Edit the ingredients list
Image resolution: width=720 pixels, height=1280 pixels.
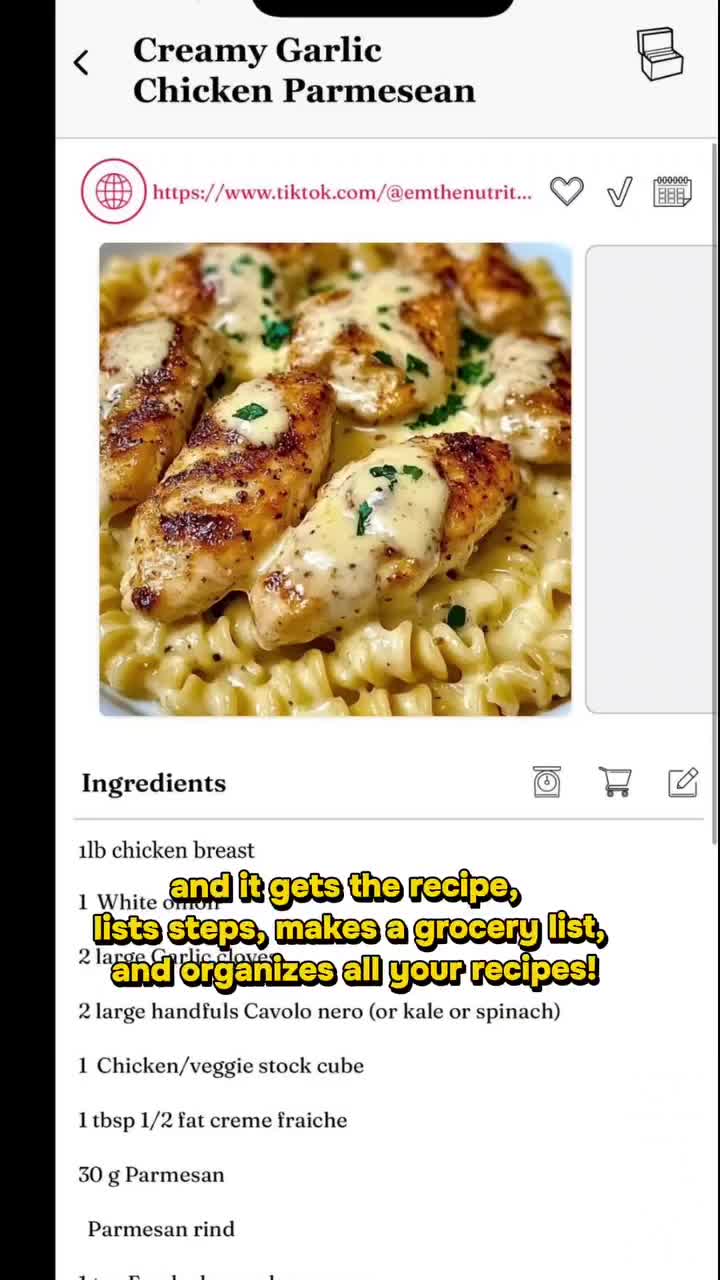(683, 782)
